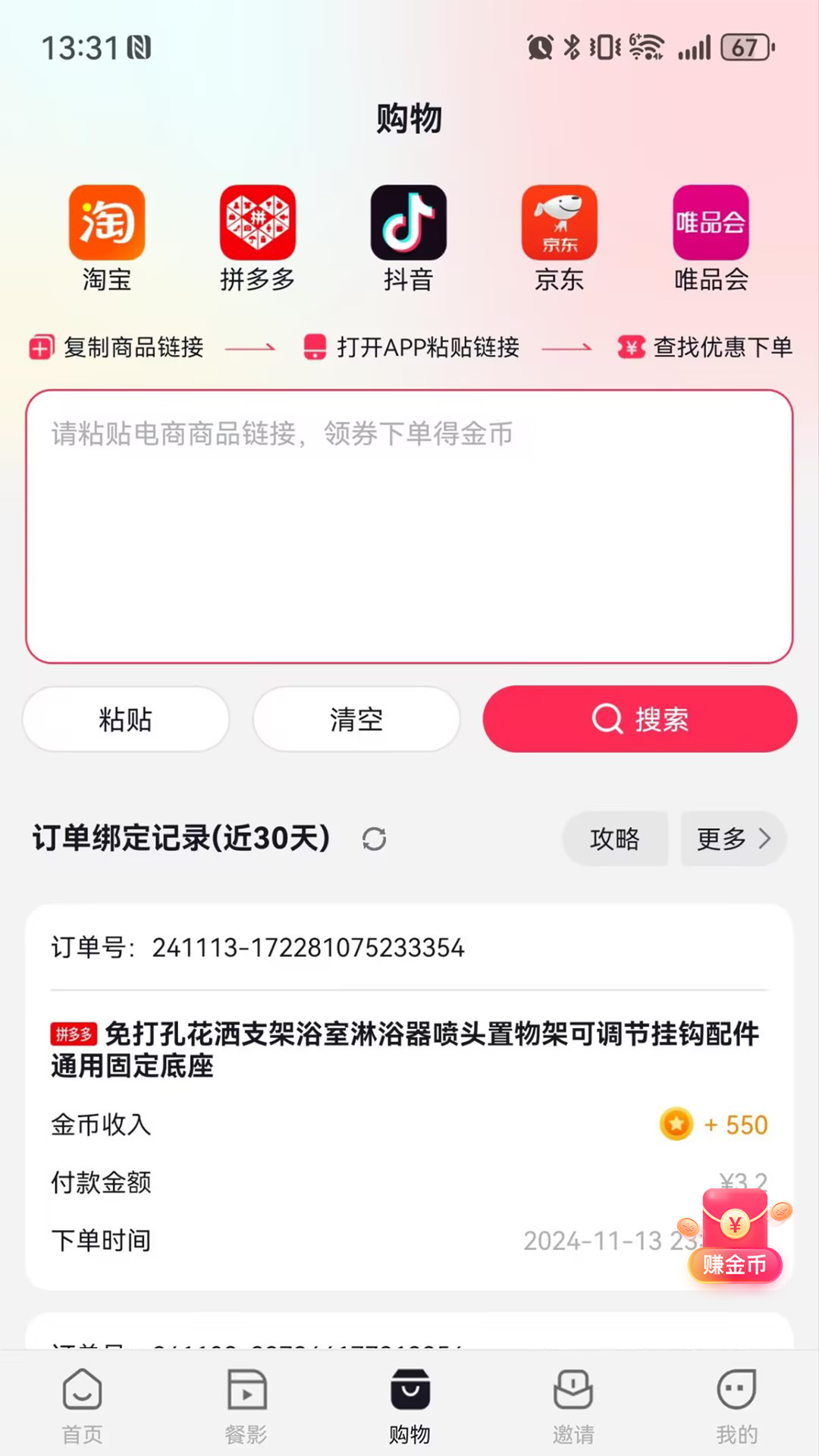Go to the 邀请 tab

click(x=573, y=1404)
